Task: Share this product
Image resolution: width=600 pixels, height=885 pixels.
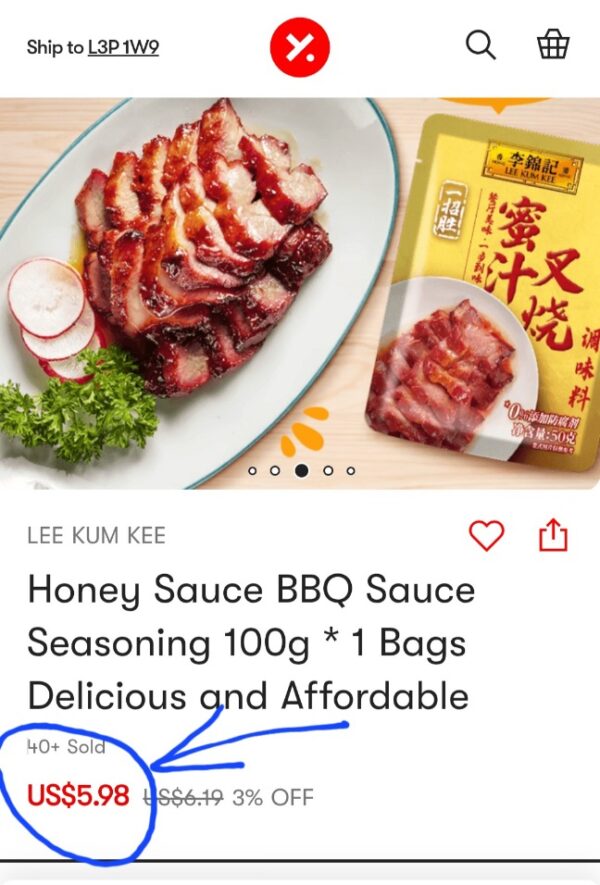Action: click(x=553, y=536)
